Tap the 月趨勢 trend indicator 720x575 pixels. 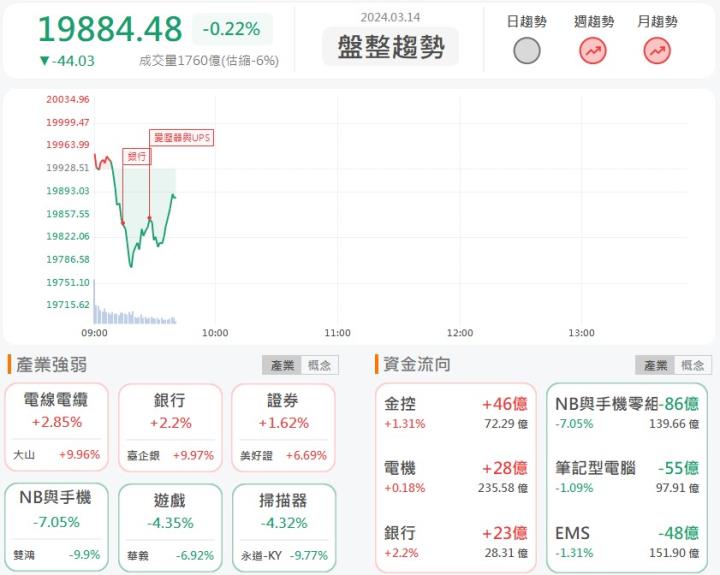657,49
